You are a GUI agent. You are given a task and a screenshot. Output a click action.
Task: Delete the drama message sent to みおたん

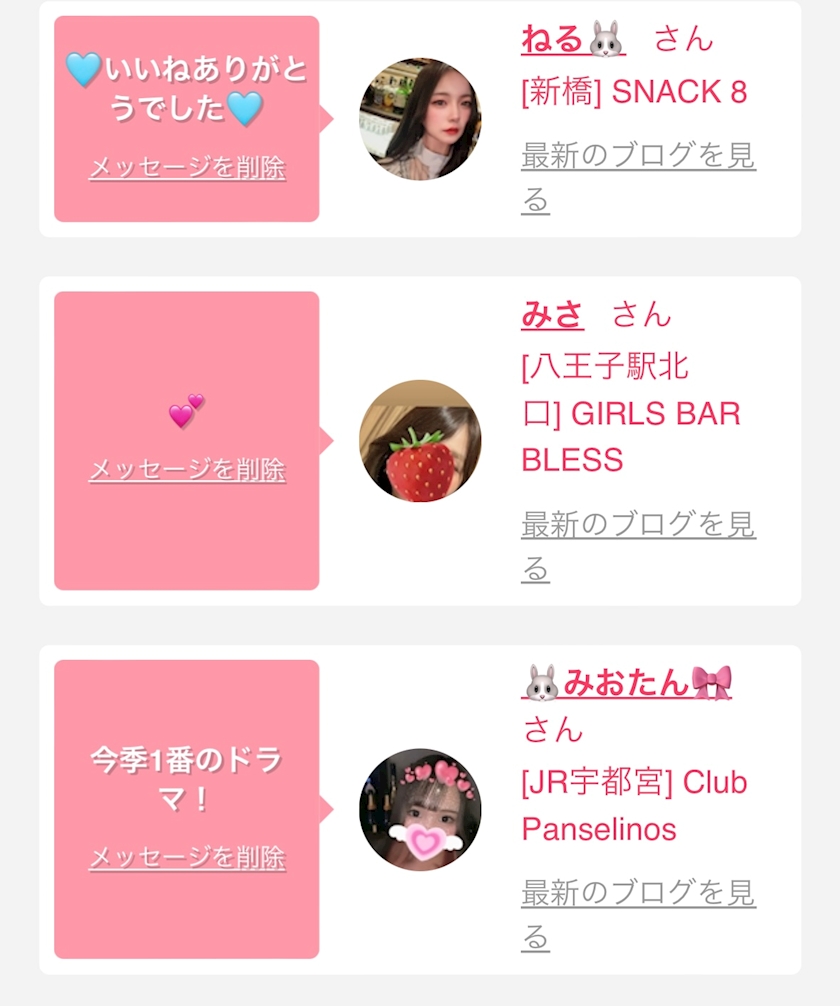pyautogui.click(x=187, y=858)
